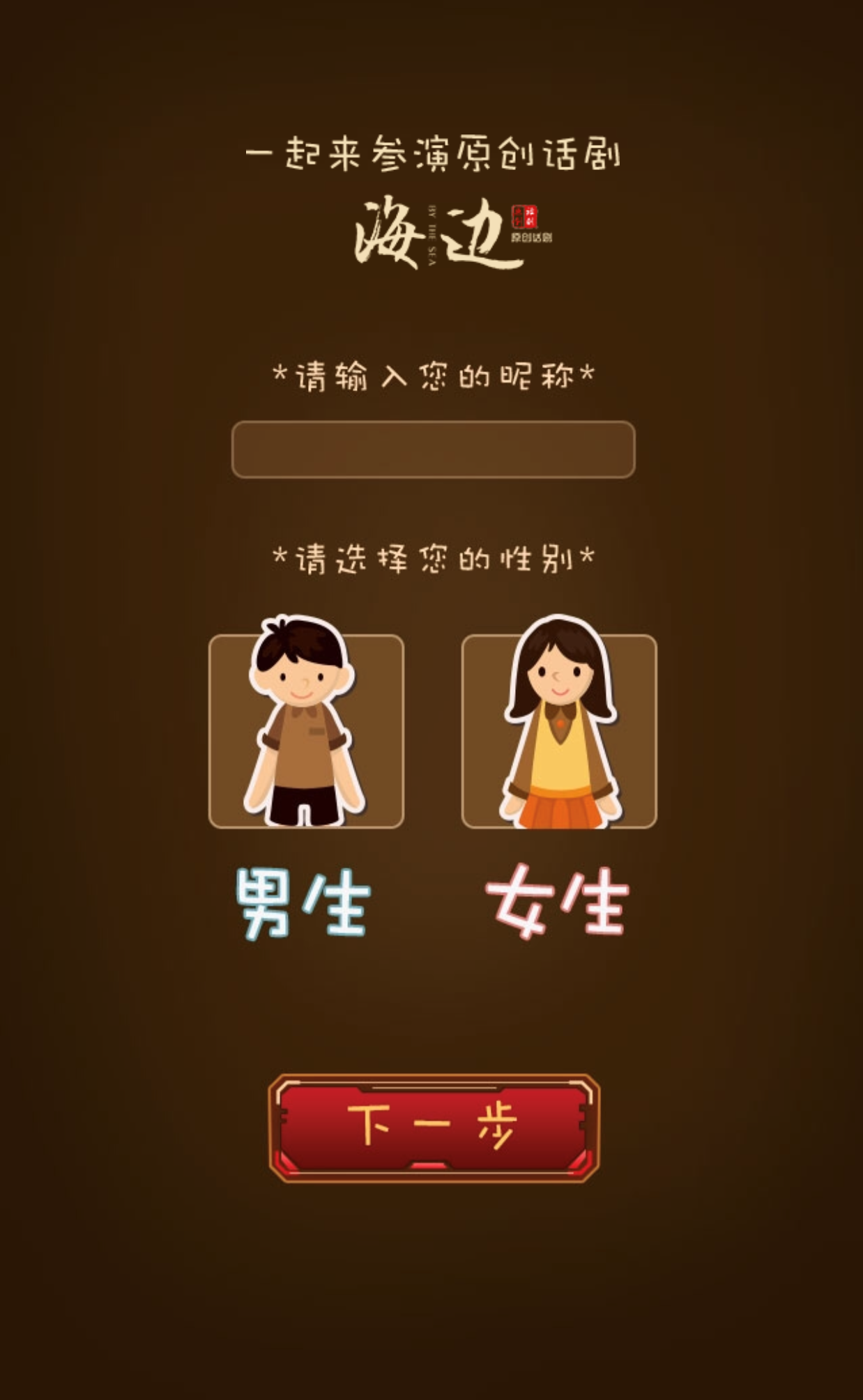The image size is (863, 1400).
Task: Select the male (男生) character card
Action: pyautogui.click(x=306, y=730)
